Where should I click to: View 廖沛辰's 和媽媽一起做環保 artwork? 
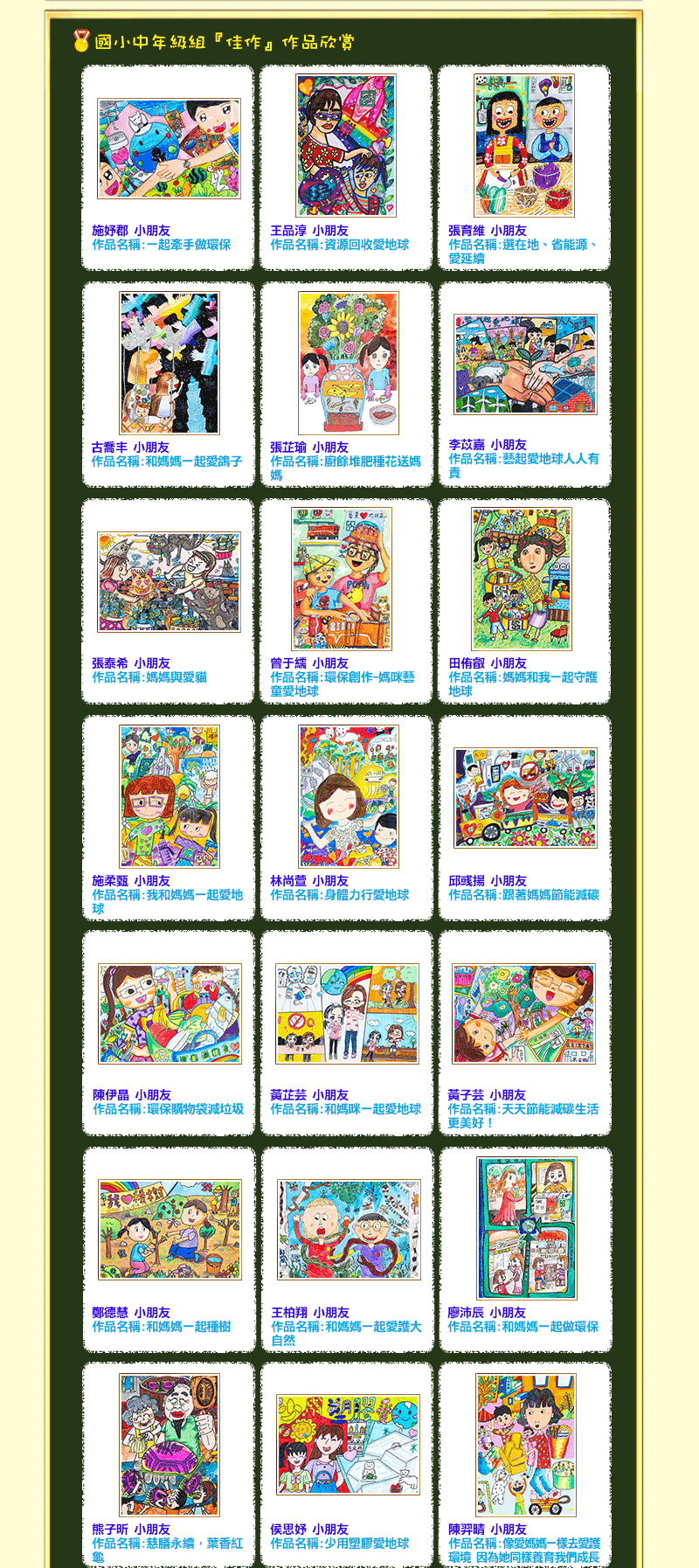[x=527, y=1228]
